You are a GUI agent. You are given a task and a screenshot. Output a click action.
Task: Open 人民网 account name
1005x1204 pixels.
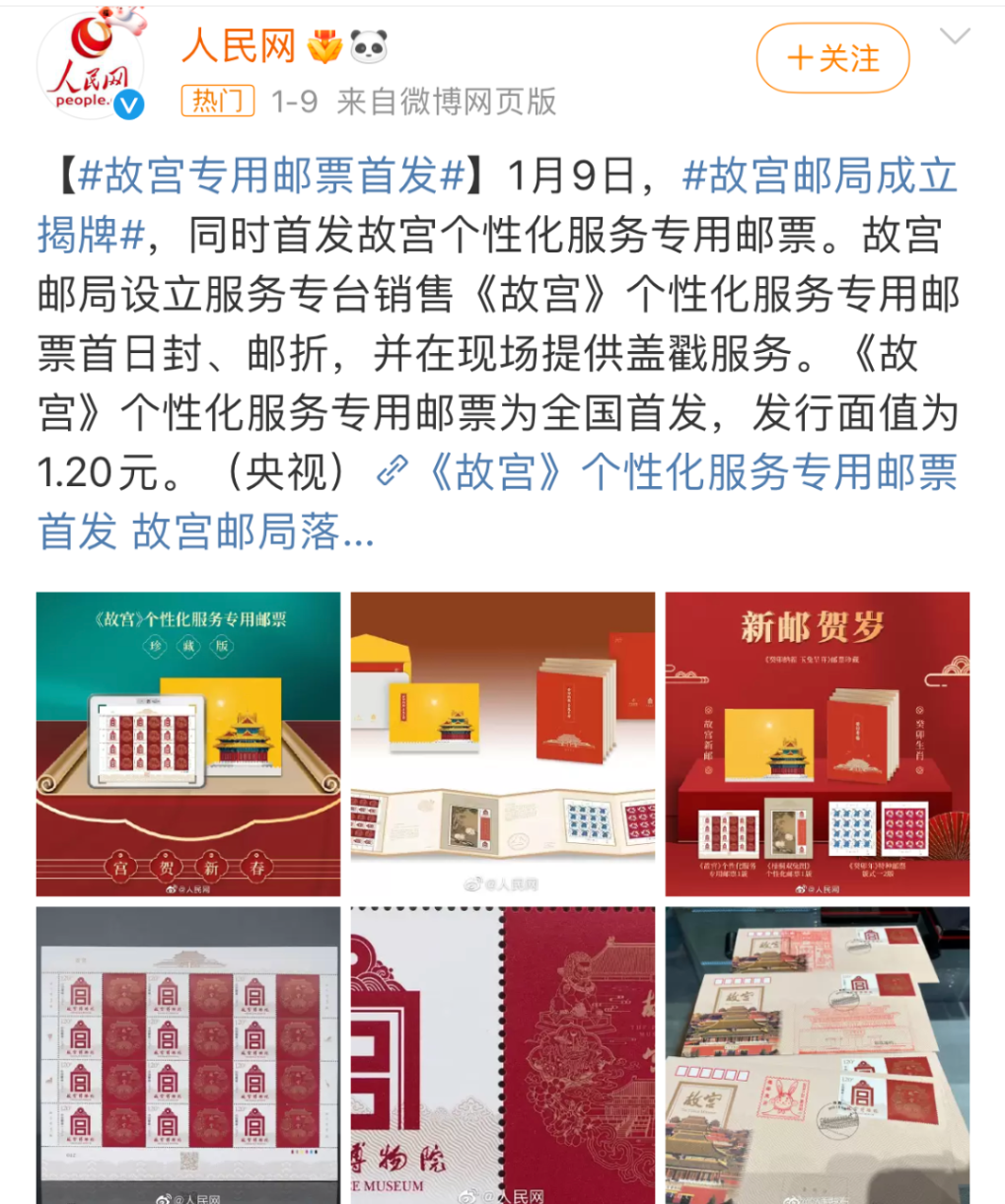pyautogui.click(x=240, y=45)
